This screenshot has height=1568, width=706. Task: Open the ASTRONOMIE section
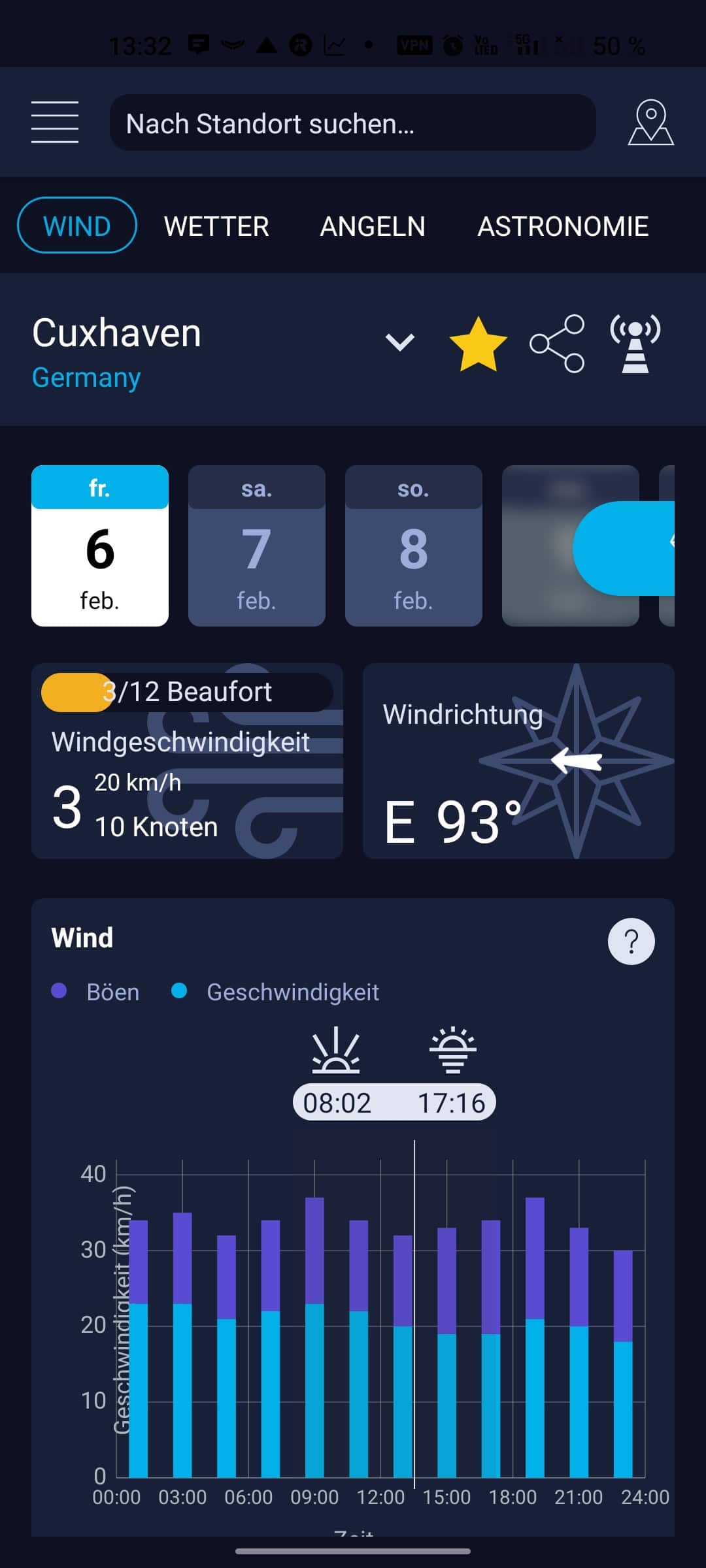tap(563, 226)
